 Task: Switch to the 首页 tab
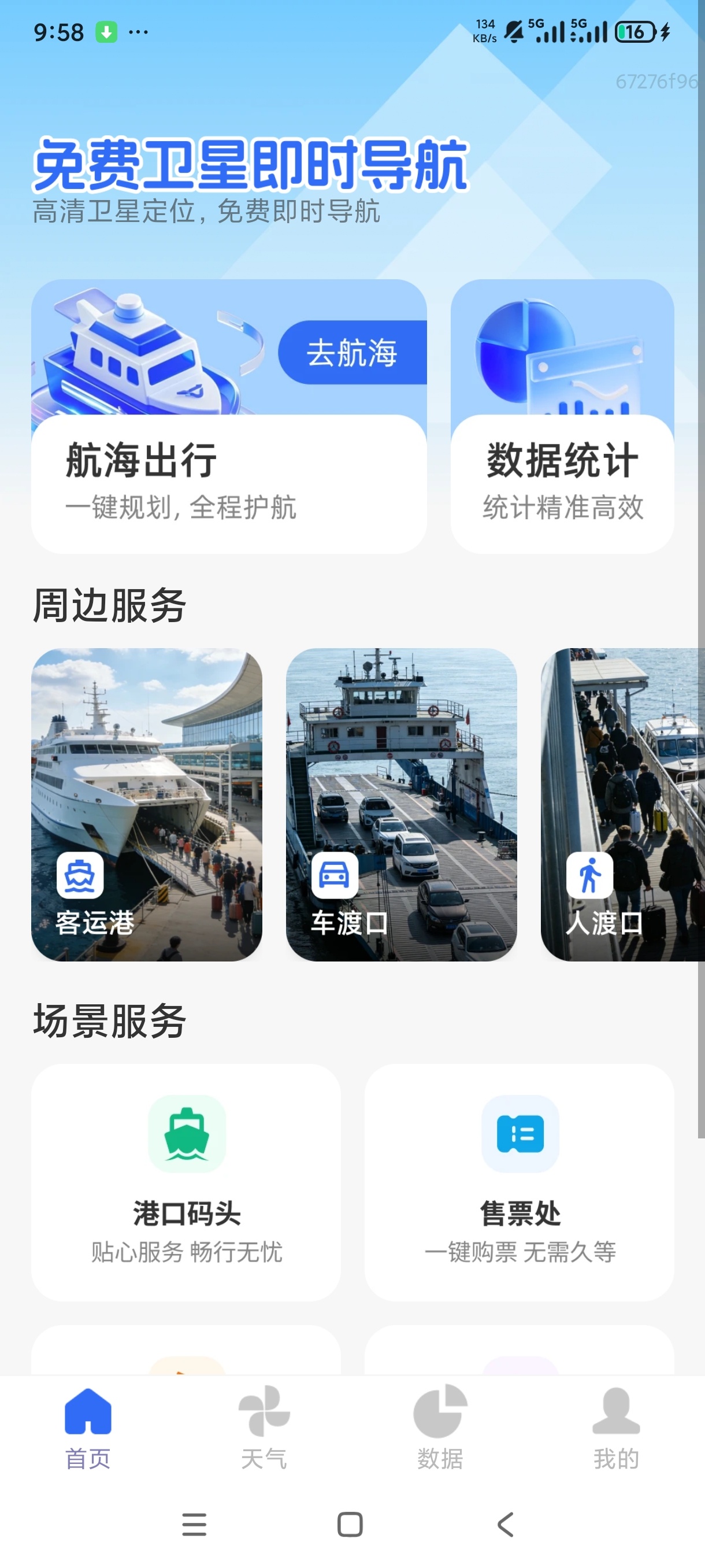click(88, 1428)
